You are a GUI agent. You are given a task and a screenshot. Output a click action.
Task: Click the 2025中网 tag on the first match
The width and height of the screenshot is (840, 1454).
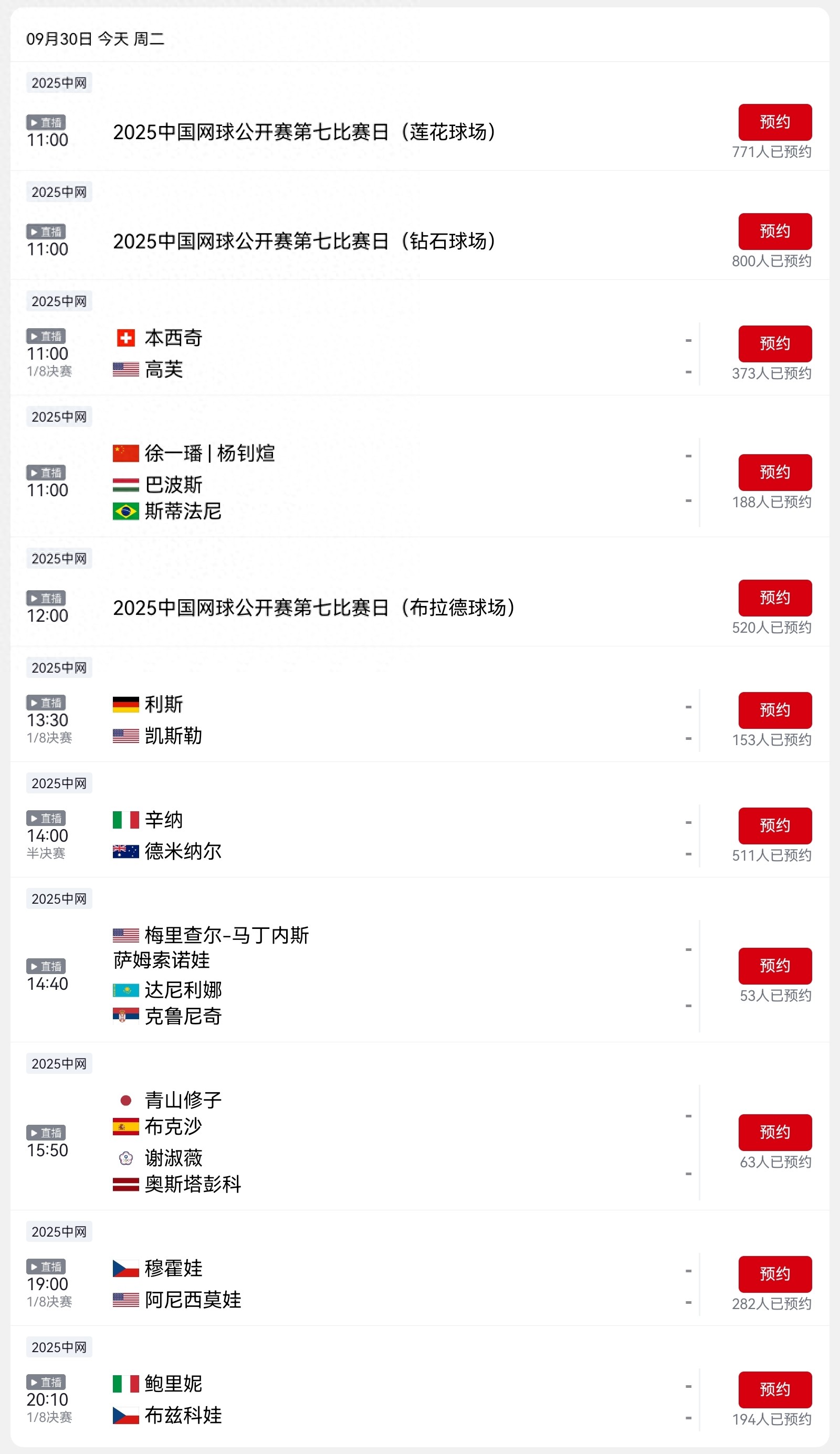[59, 82]
